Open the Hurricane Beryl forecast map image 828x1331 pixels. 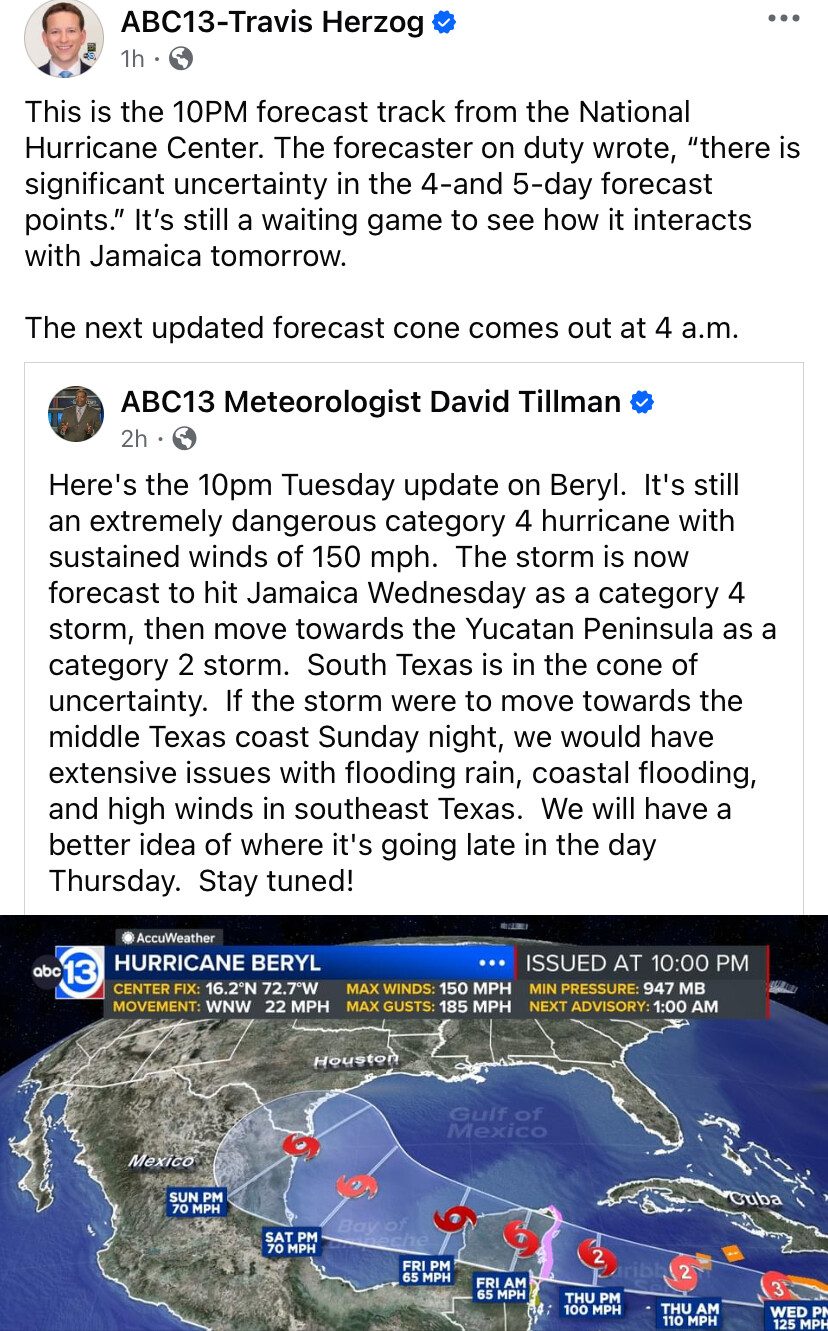pyautogui.click(x=414, y=1123)
